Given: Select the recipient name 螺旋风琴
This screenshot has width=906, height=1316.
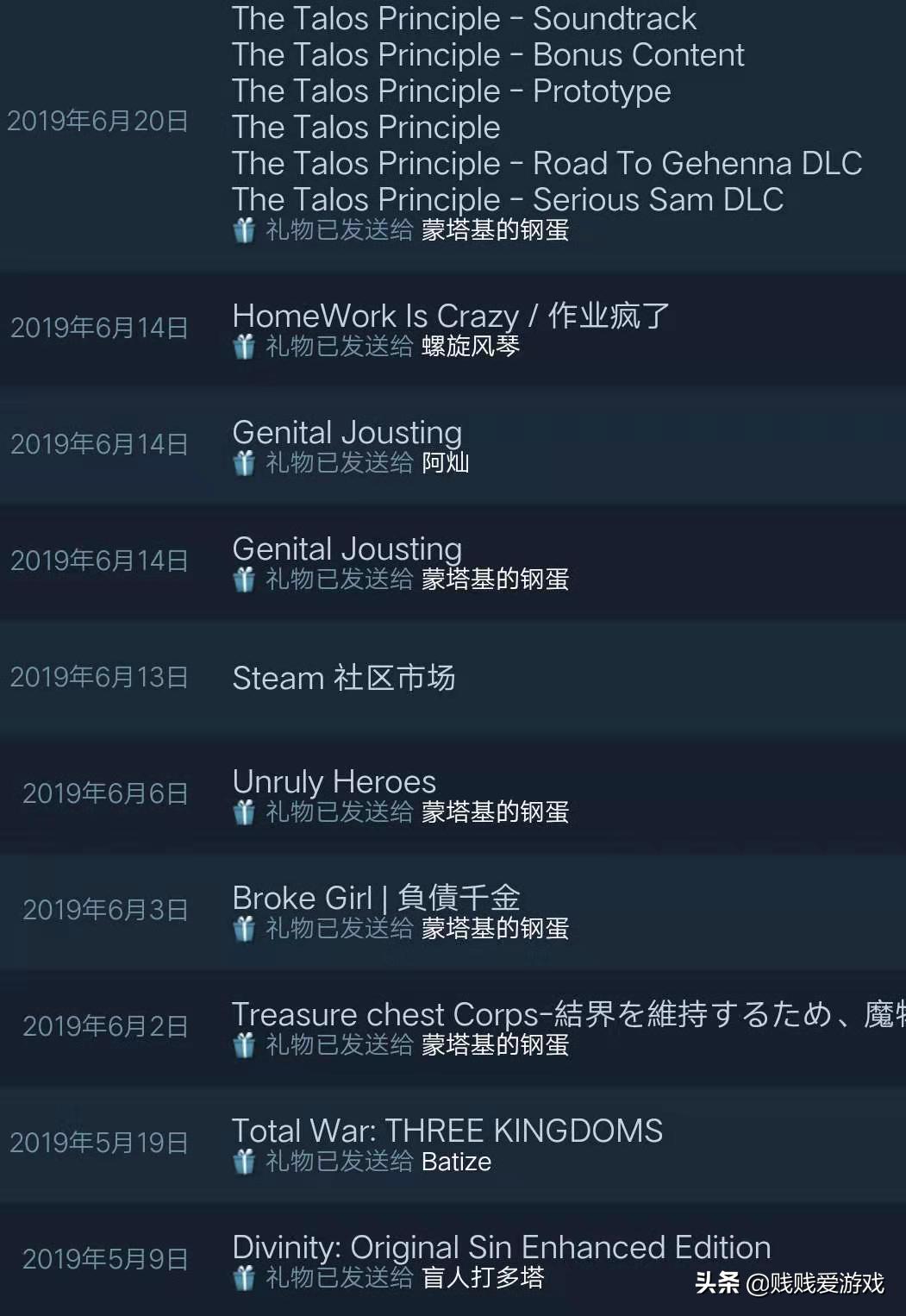Looking at the screenshot, I should point(472,348).
